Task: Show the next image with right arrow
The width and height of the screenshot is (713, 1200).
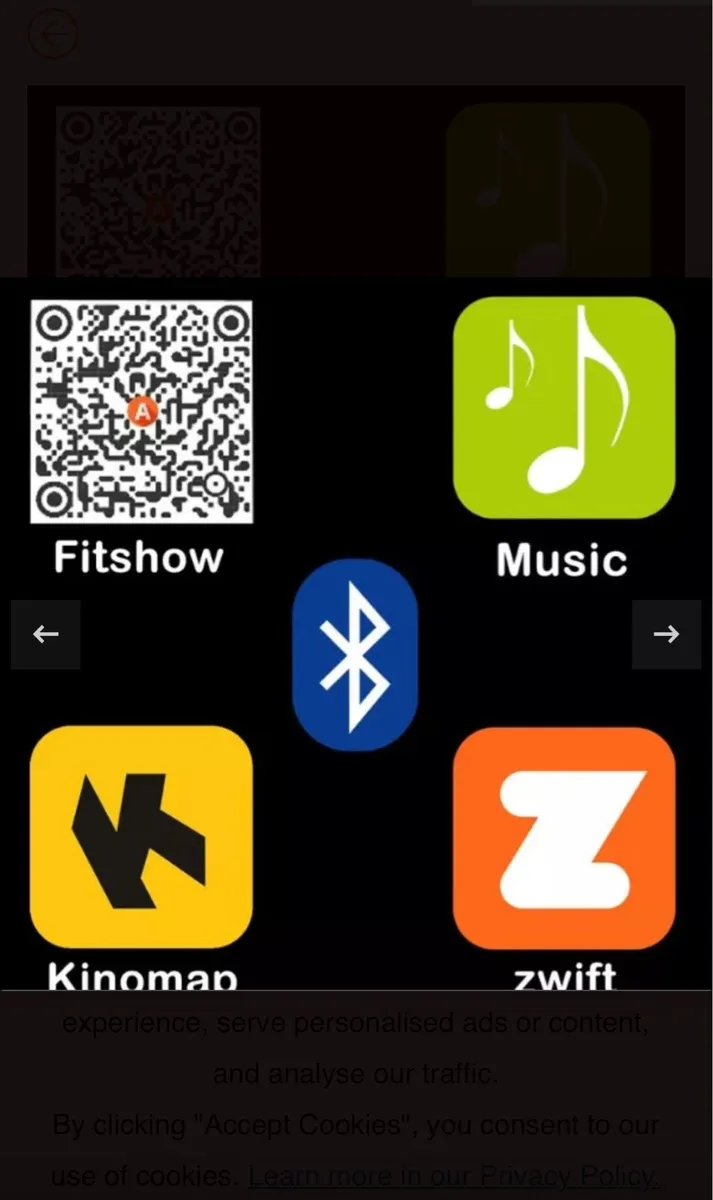Action: 666,634
